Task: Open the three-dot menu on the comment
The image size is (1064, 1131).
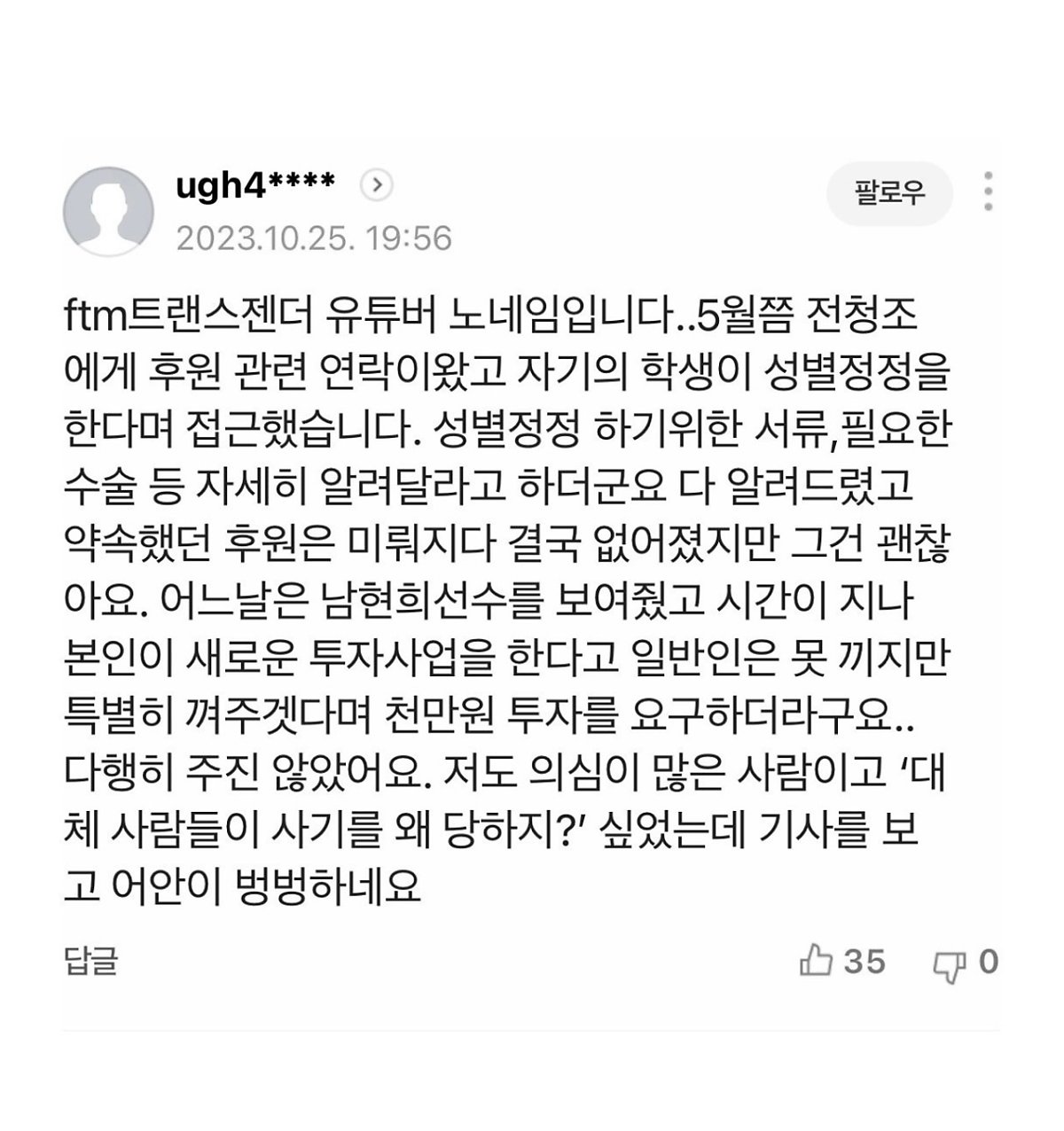Action: point(989,191)
